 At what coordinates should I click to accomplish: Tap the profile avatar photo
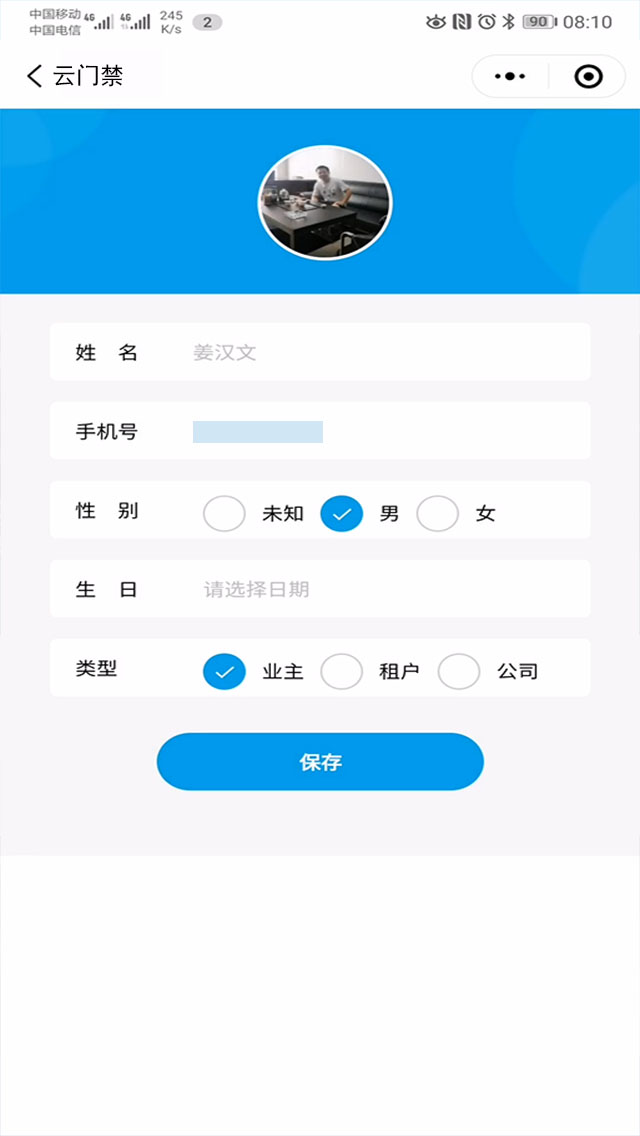(x=325, y=203)
